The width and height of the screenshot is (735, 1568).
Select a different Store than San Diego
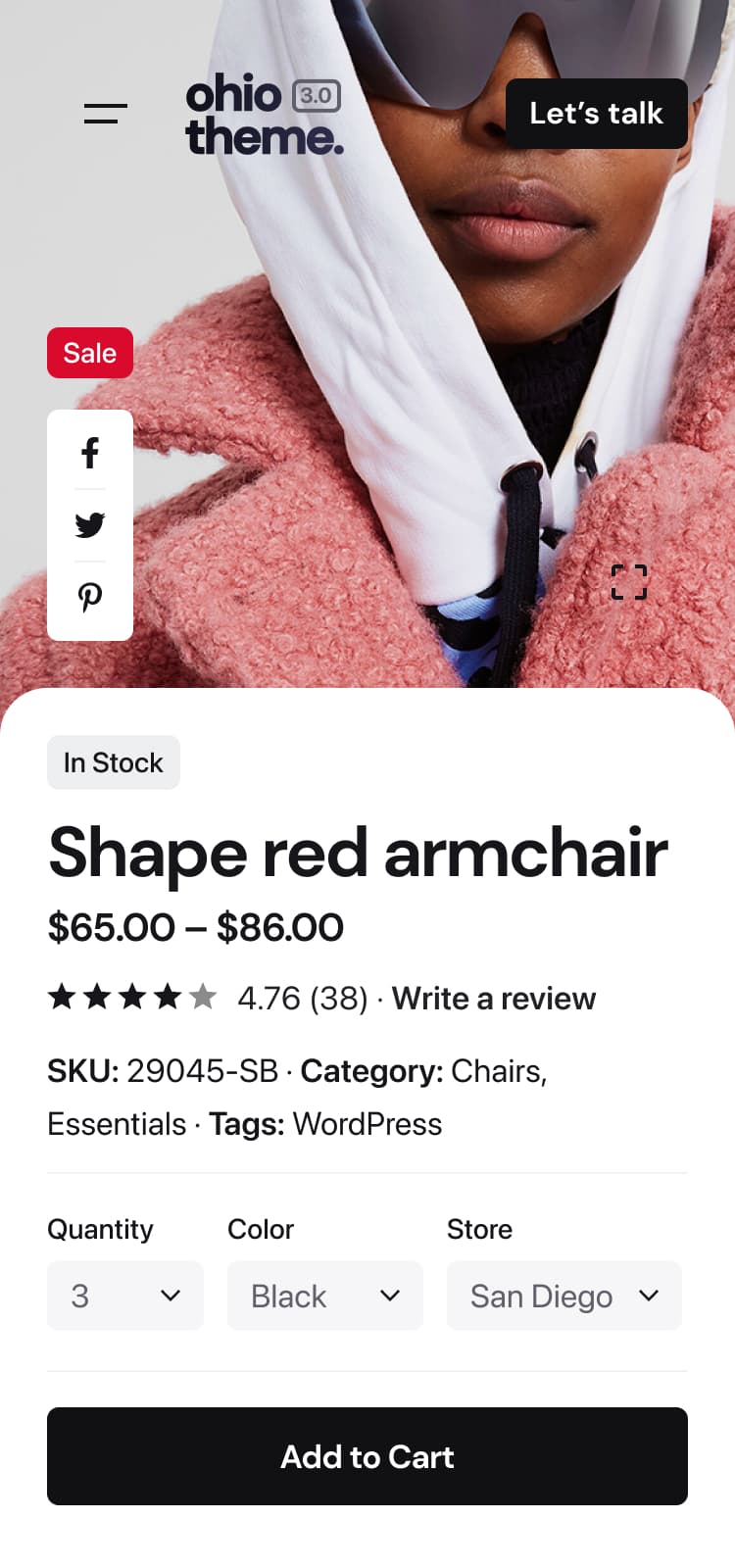click(563, 1296)
